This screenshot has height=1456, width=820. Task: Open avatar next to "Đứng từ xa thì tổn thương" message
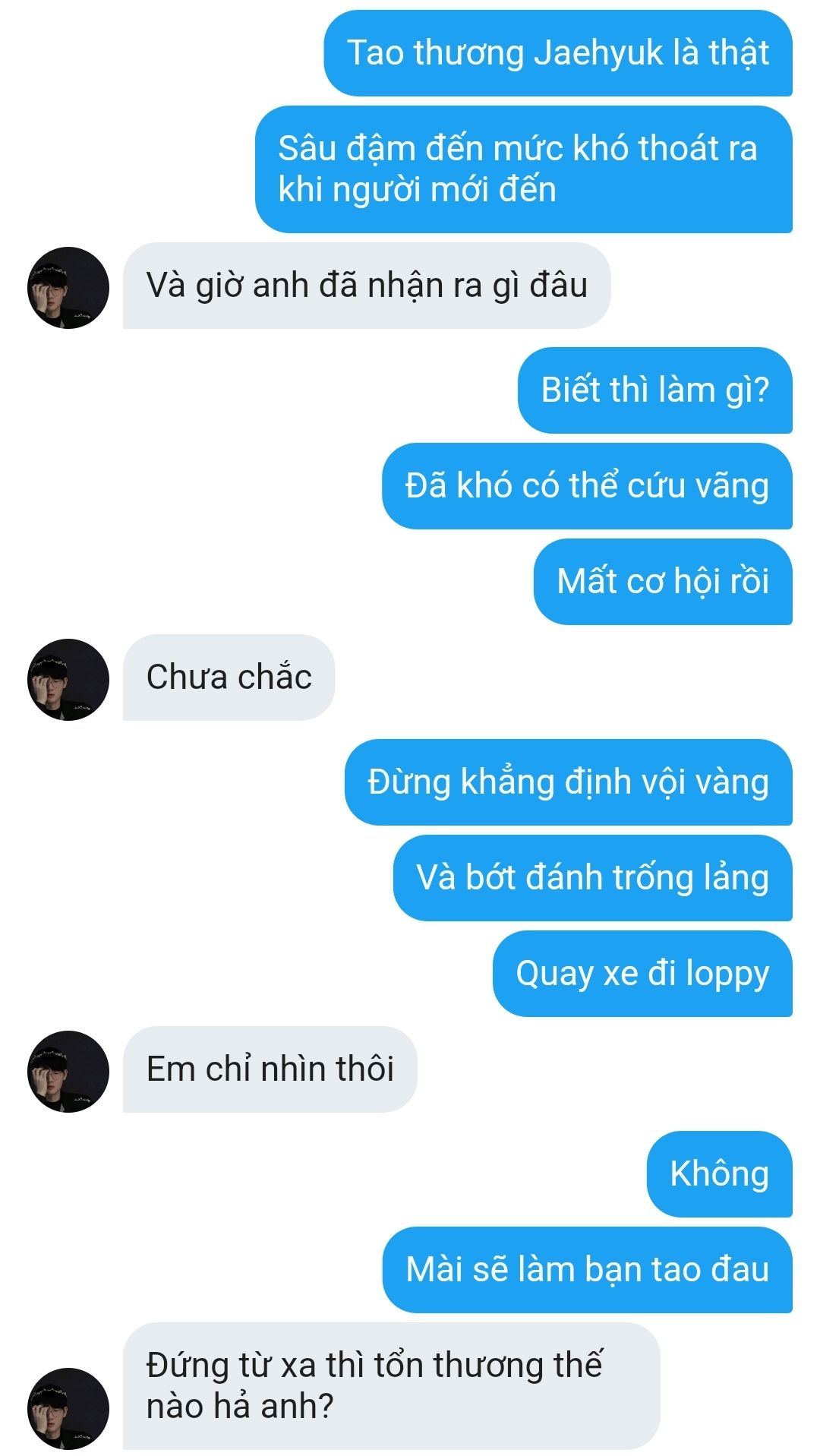[68, 1409]
